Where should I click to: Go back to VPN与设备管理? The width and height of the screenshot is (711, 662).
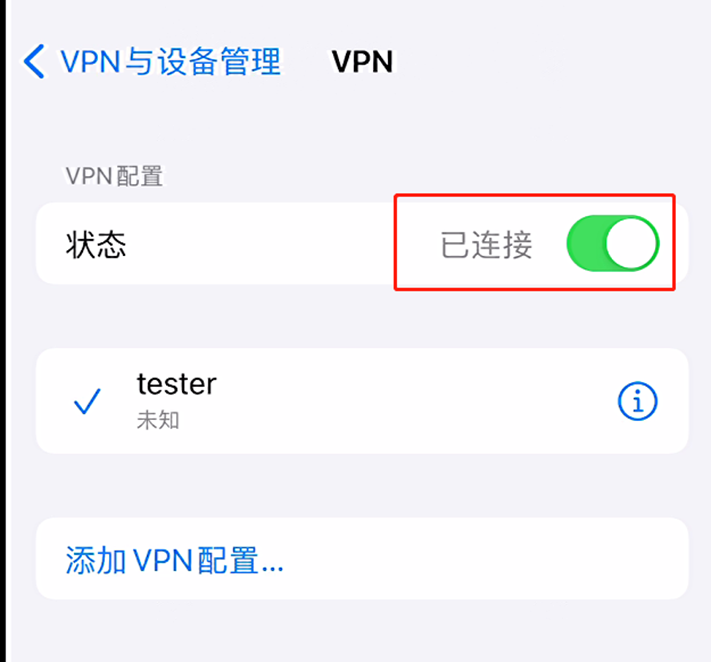point(152,62)
